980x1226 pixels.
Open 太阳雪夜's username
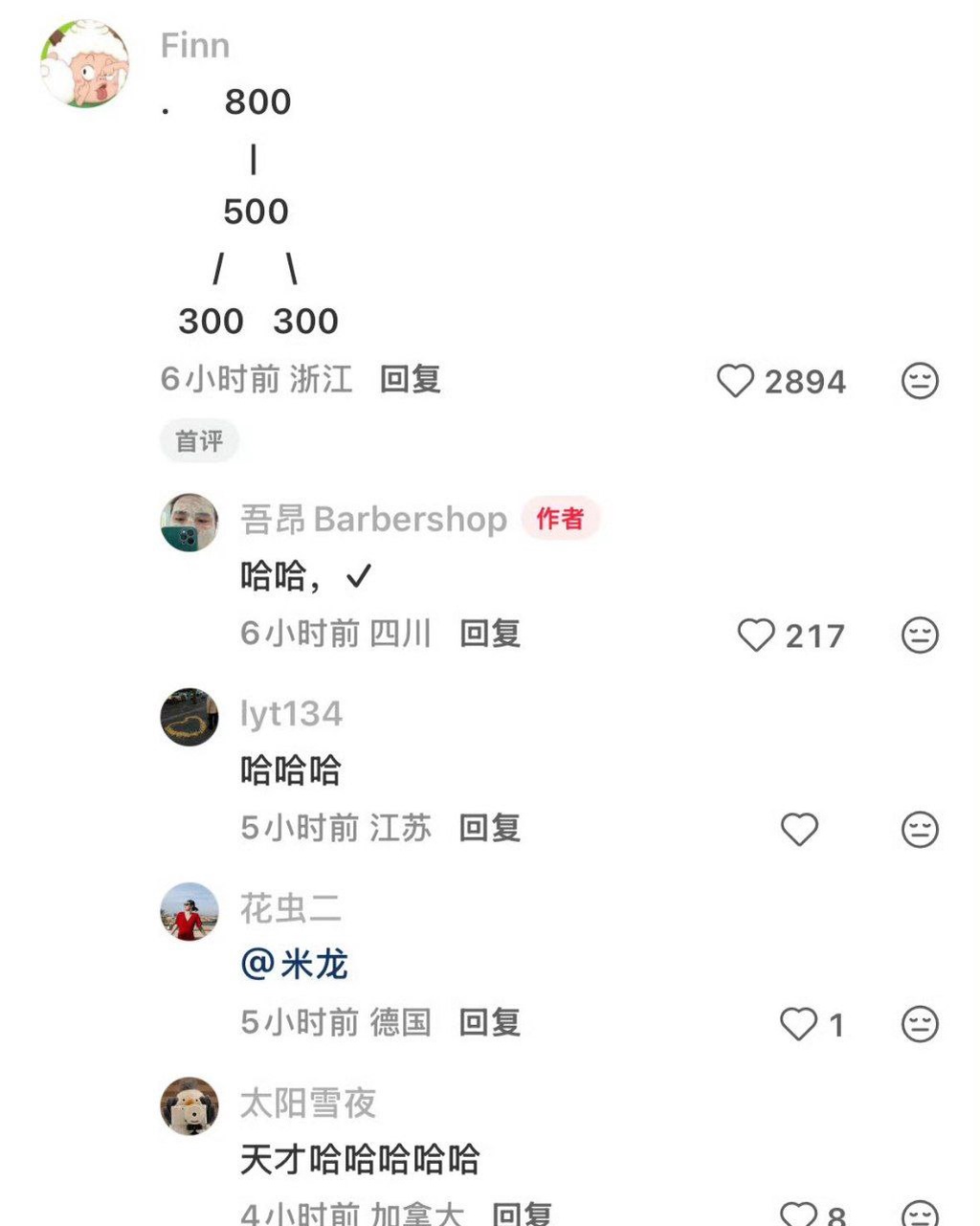(x=308, y=1103)
